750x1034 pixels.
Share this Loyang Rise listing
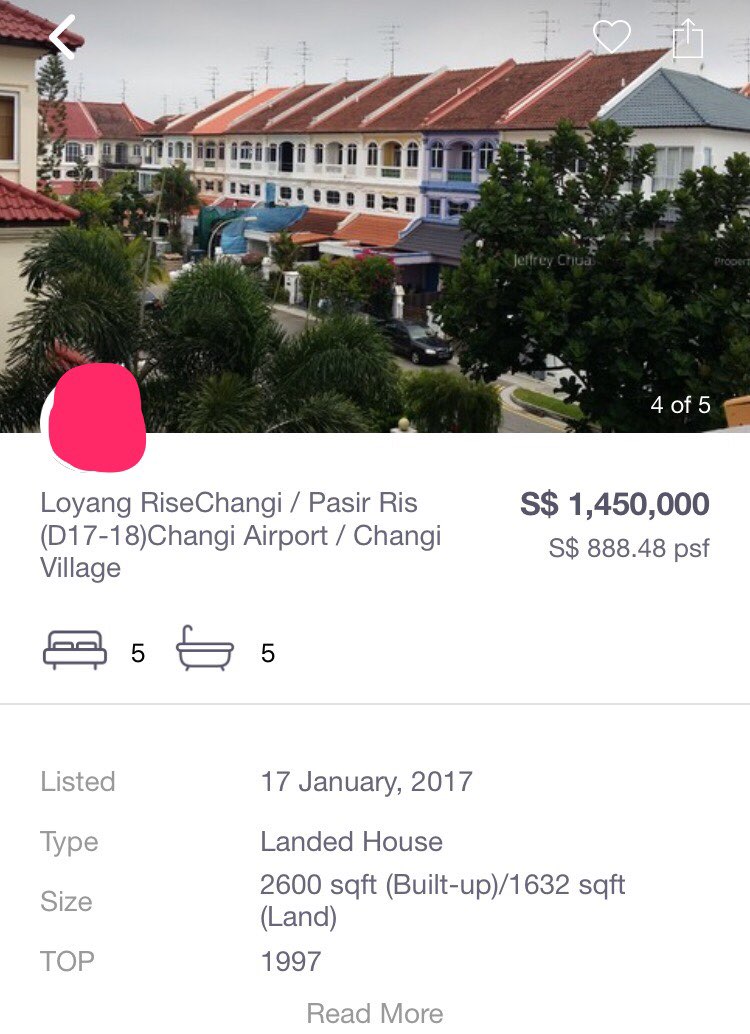pyautogui.click(x=688, y=39)
